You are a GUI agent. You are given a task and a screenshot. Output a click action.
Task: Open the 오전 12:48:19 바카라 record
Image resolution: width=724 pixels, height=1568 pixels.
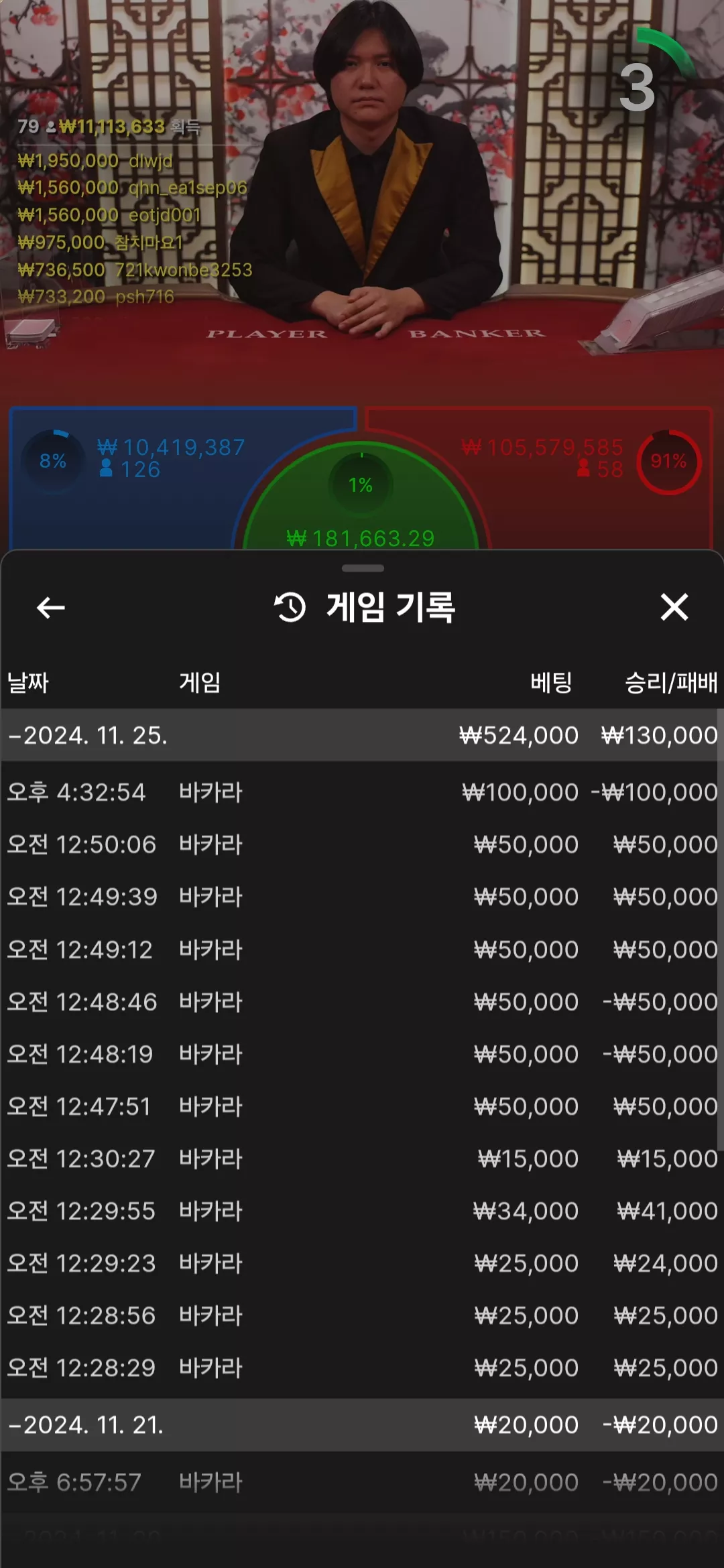point(362,1053)
